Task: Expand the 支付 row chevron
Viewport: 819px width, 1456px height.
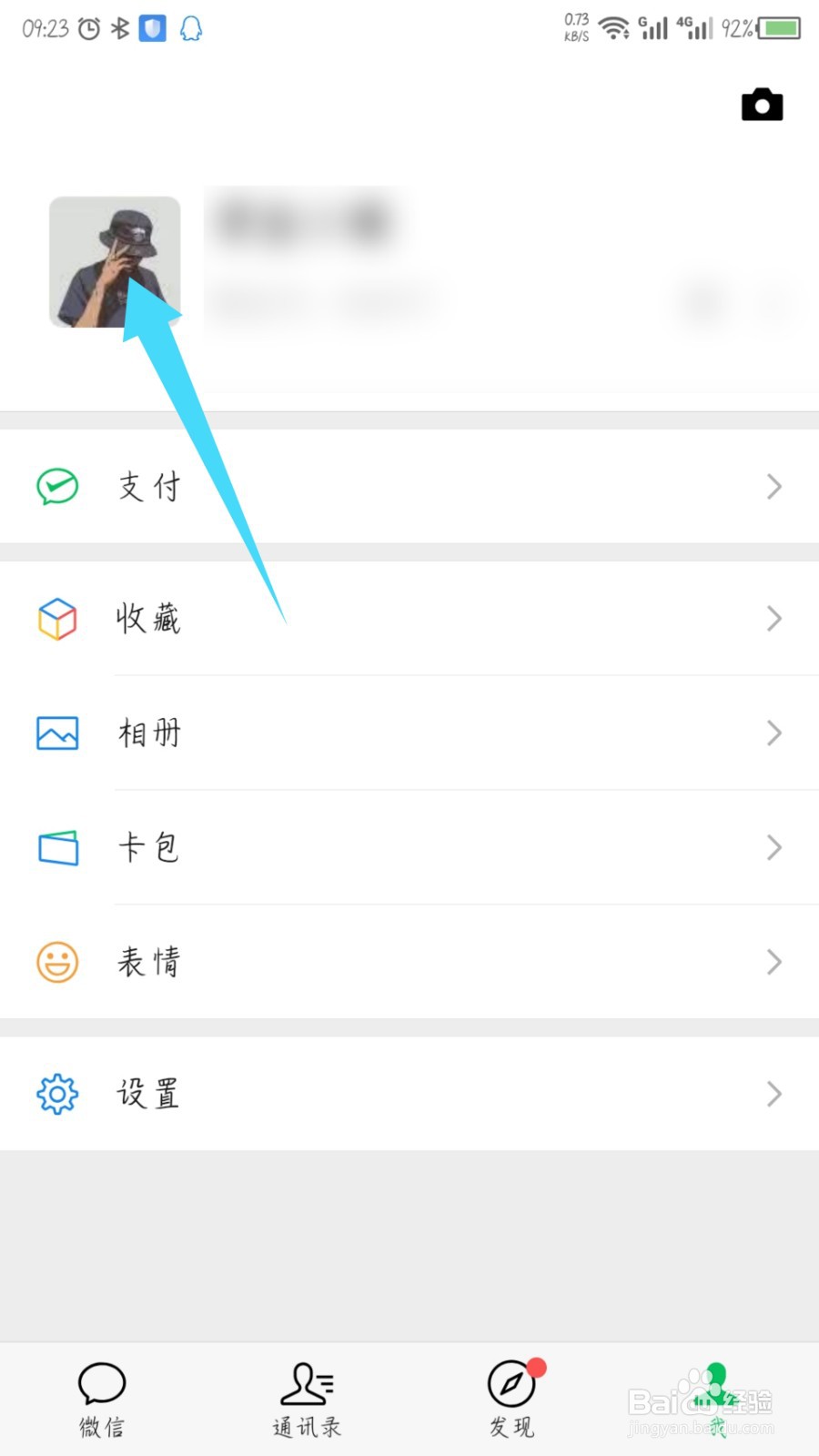Action: coord(773,487)
